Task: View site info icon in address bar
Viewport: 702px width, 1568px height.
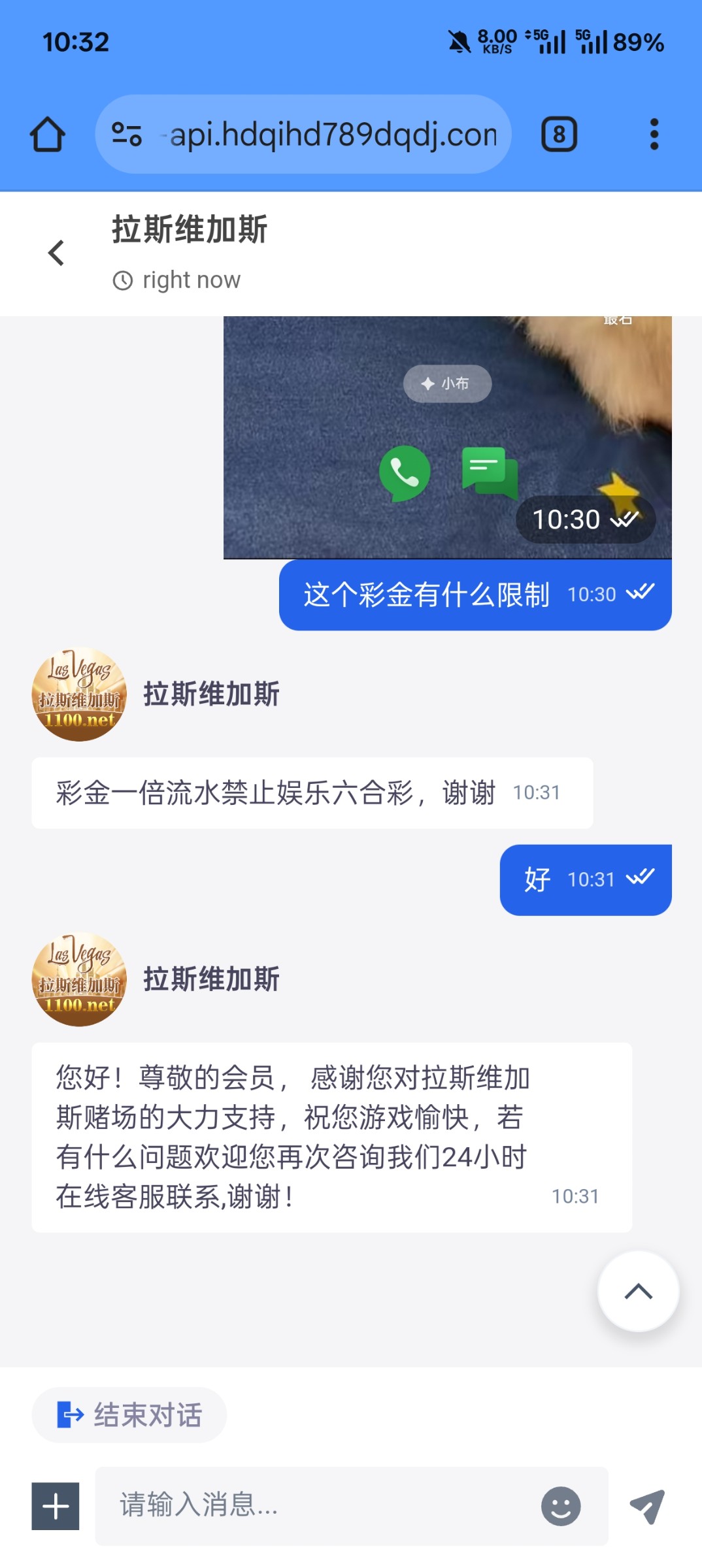Action: pos(127,135)
